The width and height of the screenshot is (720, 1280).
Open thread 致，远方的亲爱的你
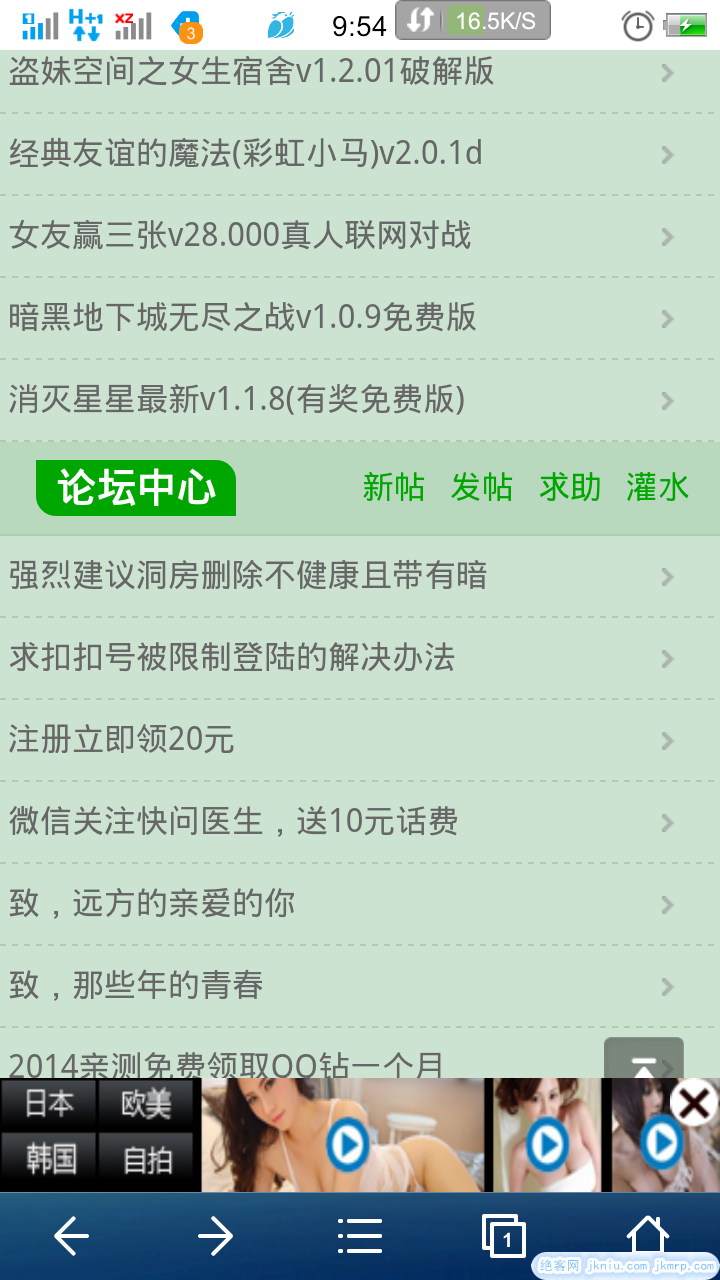pyautogui.click(x=152, y=904)
